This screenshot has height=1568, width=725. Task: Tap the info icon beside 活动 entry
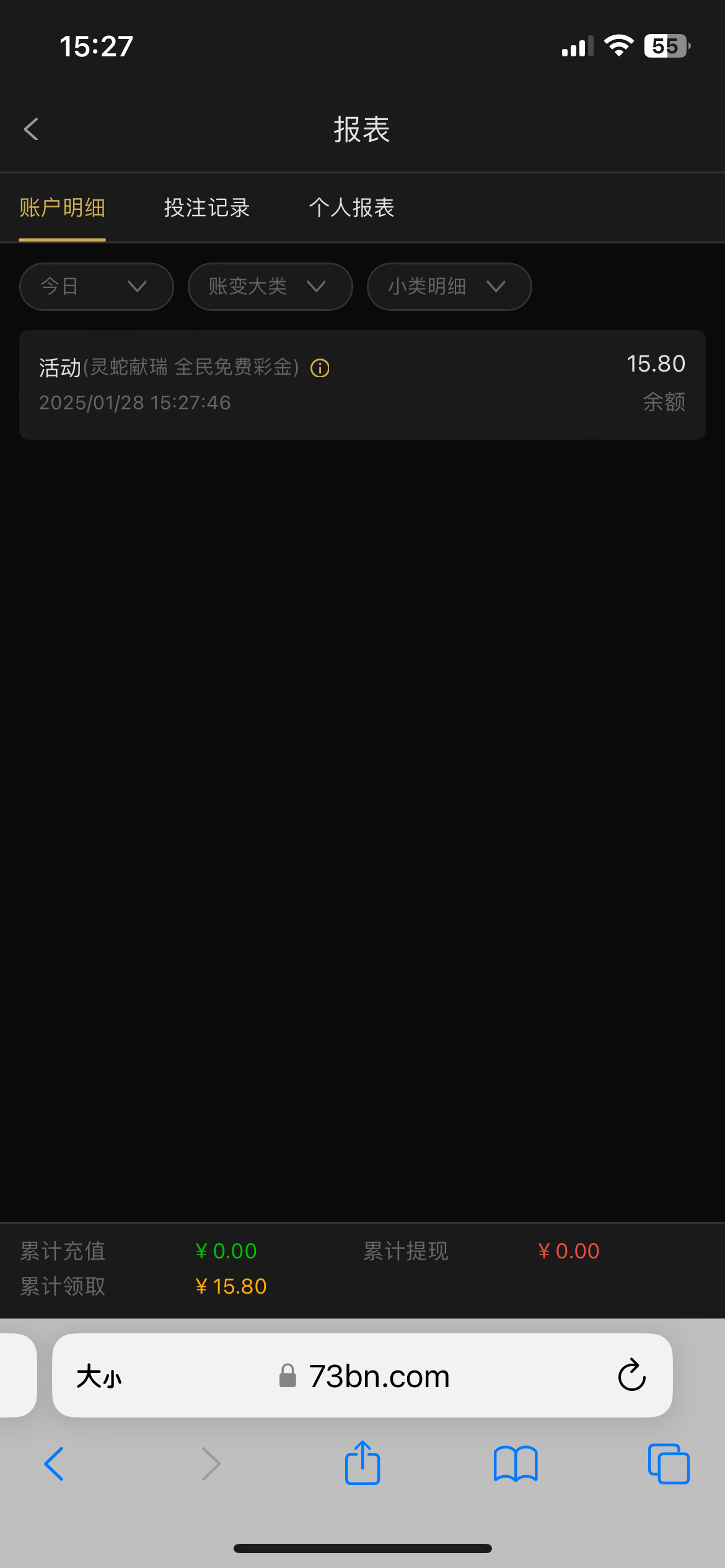(x=320, y=368)
